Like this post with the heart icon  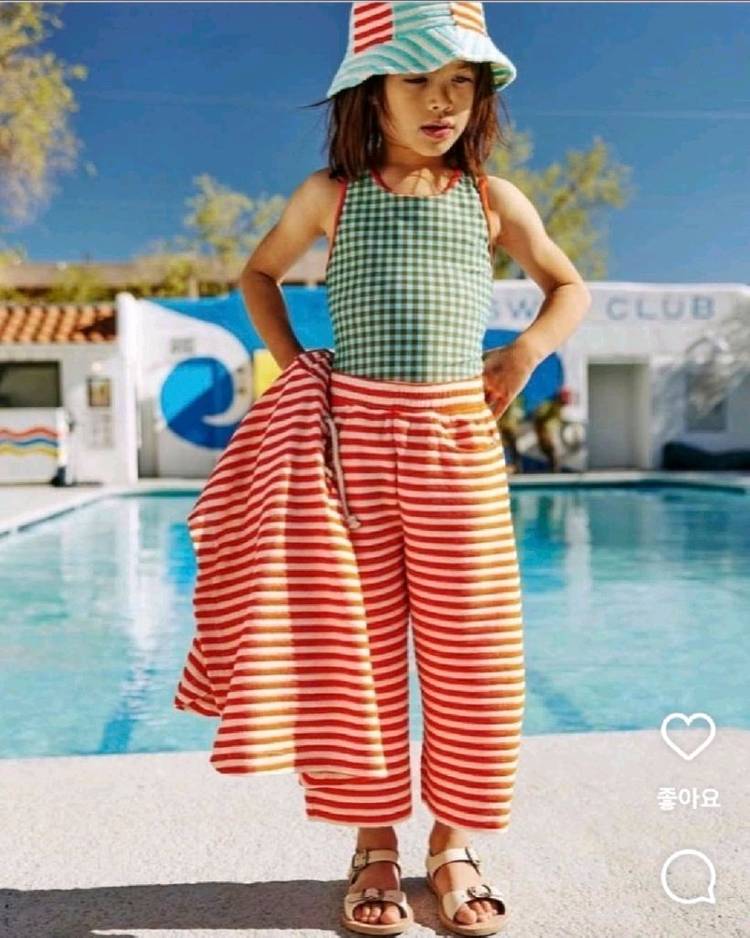[x=688, y=736]
